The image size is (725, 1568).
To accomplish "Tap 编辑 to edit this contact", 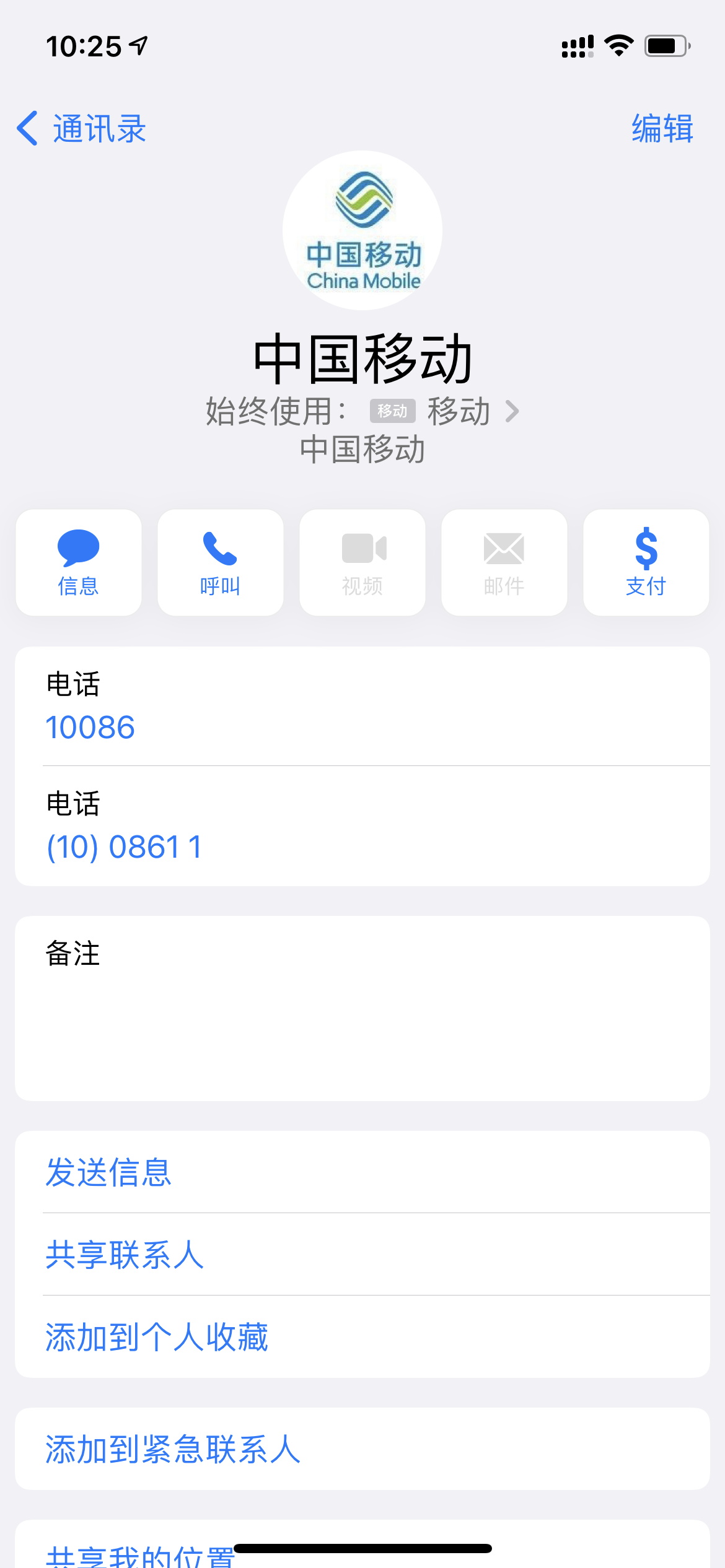I will pos(662,129).
